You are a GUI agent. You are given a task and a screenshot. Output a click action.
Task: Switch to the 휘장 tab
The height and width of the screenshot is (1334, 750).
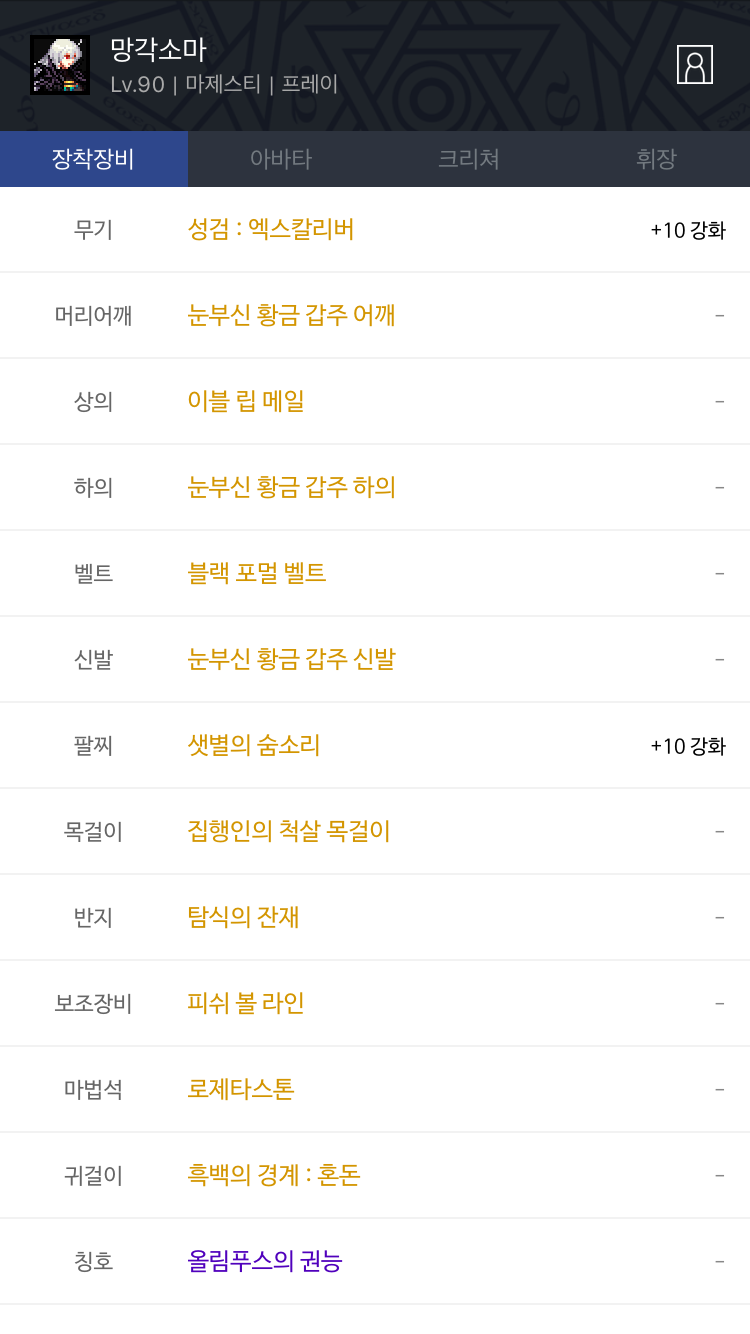656,159
